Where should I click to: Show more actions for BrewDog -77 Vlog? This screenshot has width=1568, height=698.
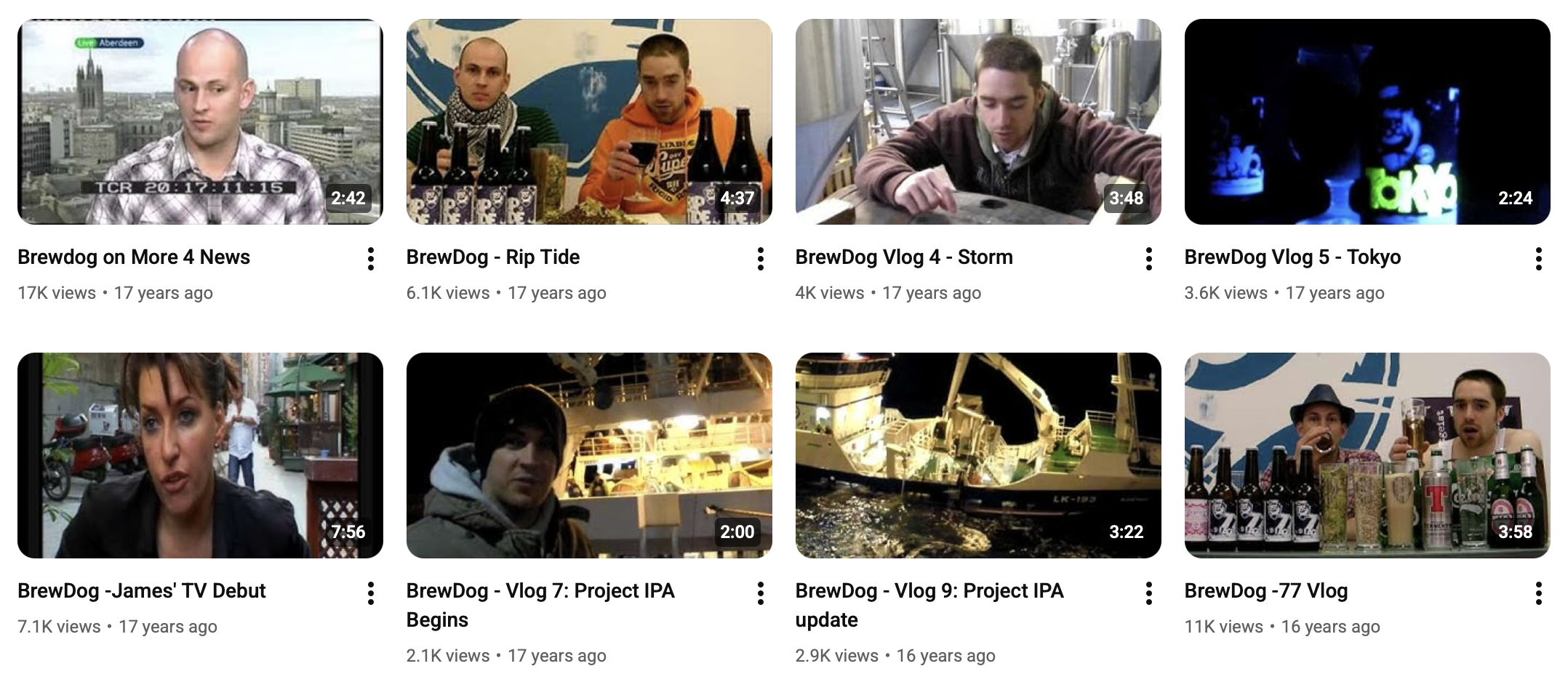[1539, 593]
